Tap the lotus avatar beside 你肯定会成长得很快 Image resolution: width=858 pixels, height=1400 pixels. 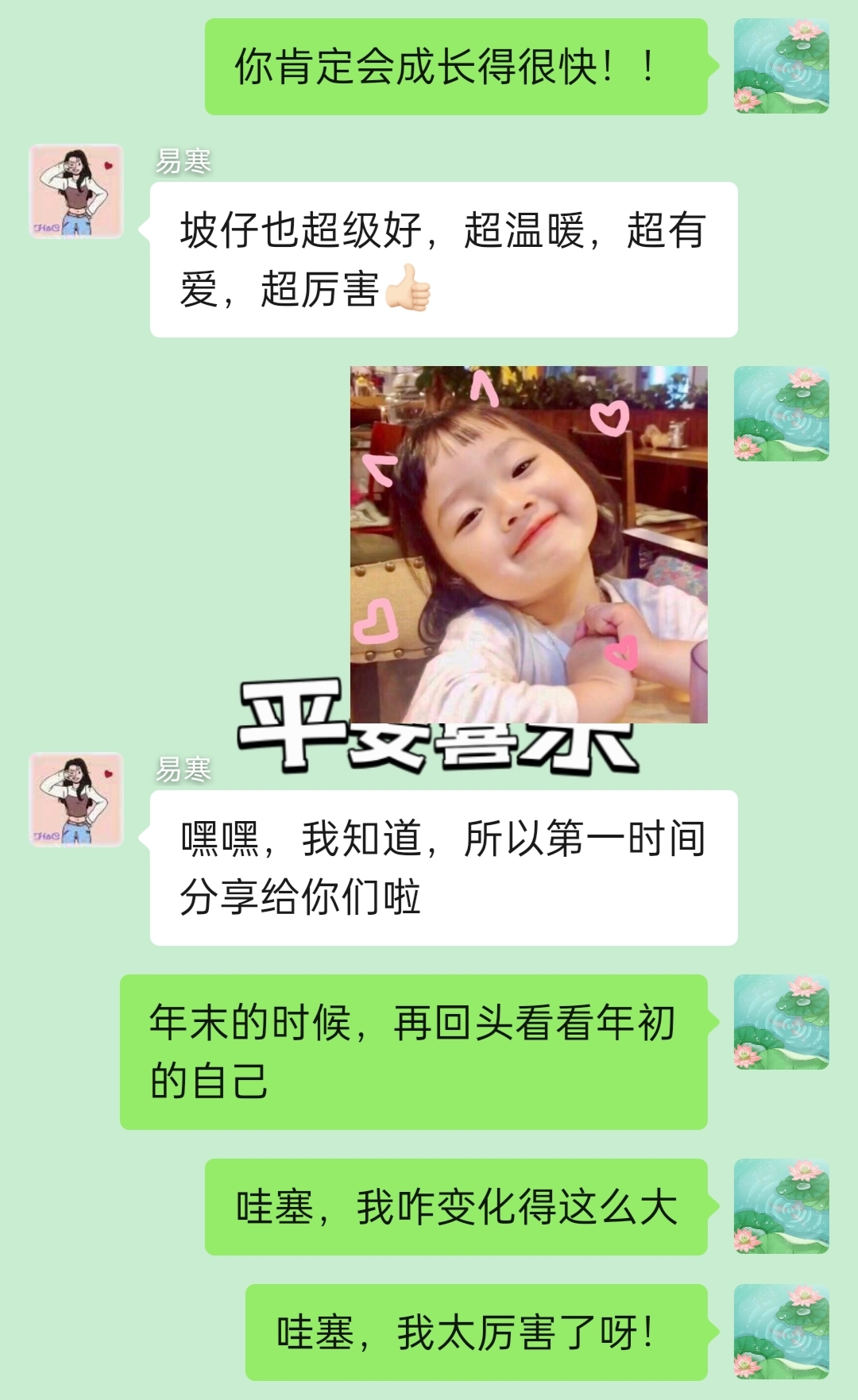coord(781,66)
